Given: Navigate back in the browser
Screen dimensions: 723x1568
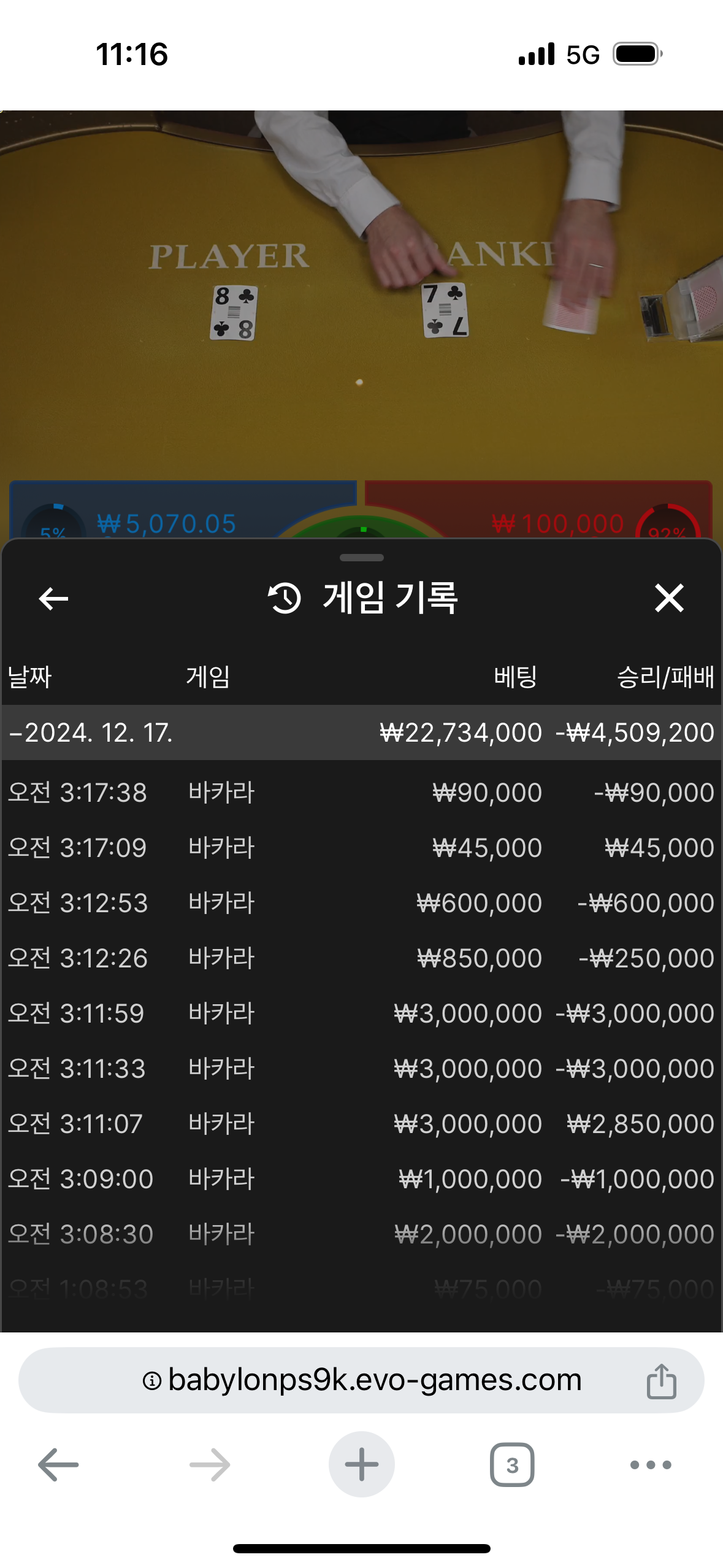Looking at the screenshot, I should 58,1465.
